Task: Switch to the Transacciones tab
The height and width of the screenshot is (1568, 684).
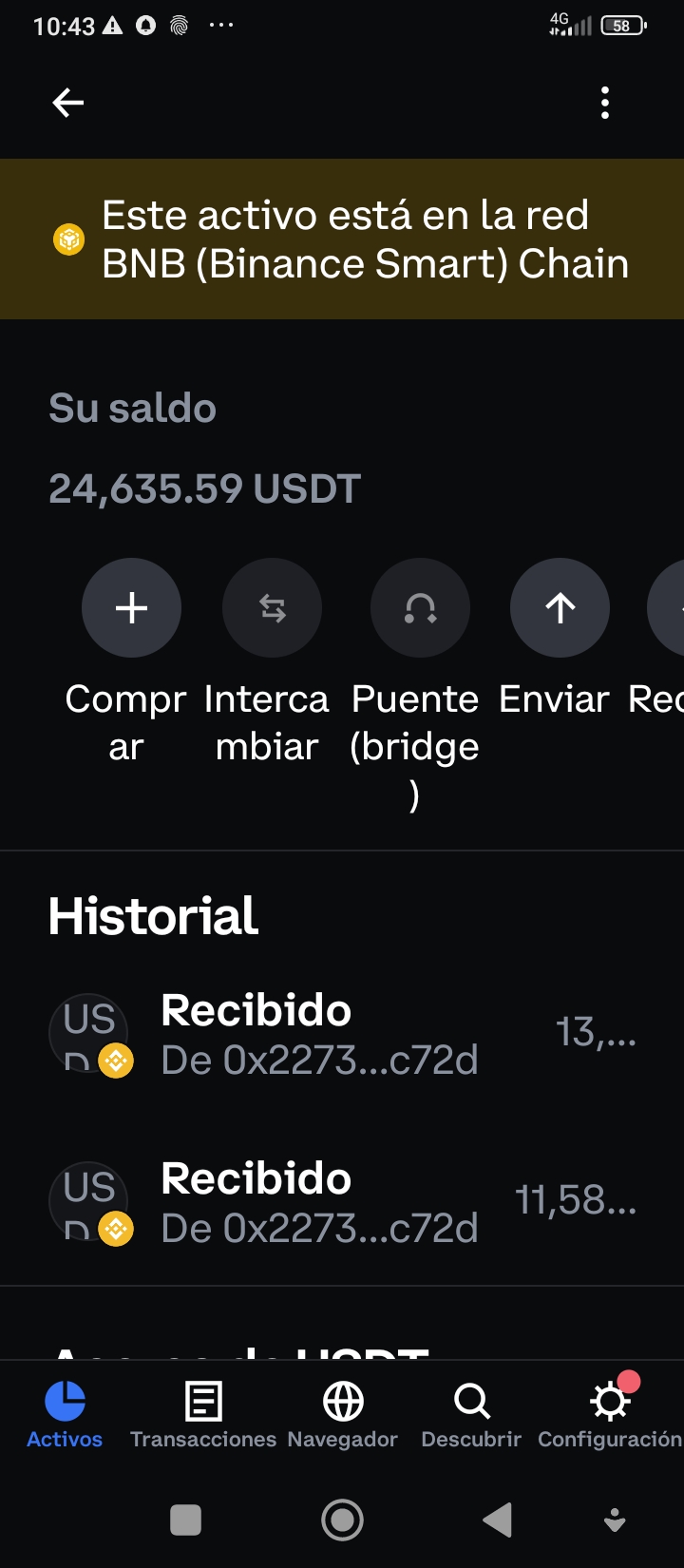Action: pyautogui.click(x=203, y=1416)
